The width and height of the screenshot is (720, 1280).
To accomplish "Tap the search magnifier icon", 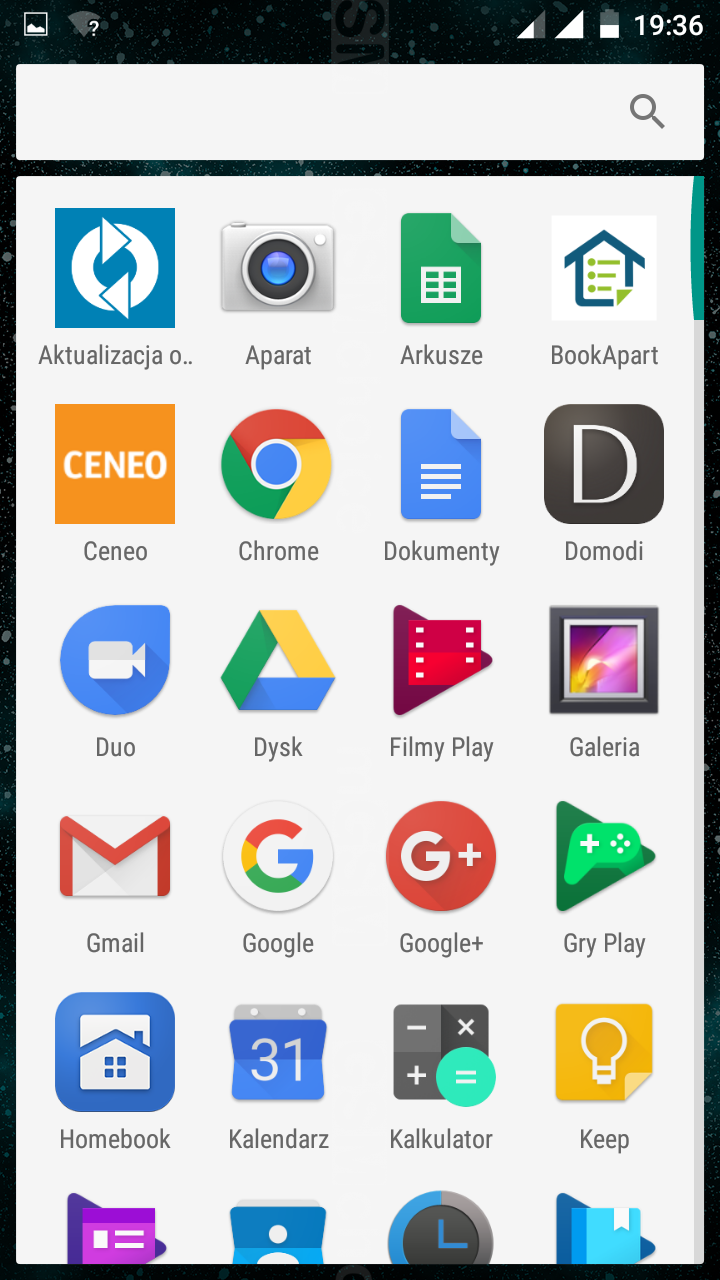I will [647, 112].
